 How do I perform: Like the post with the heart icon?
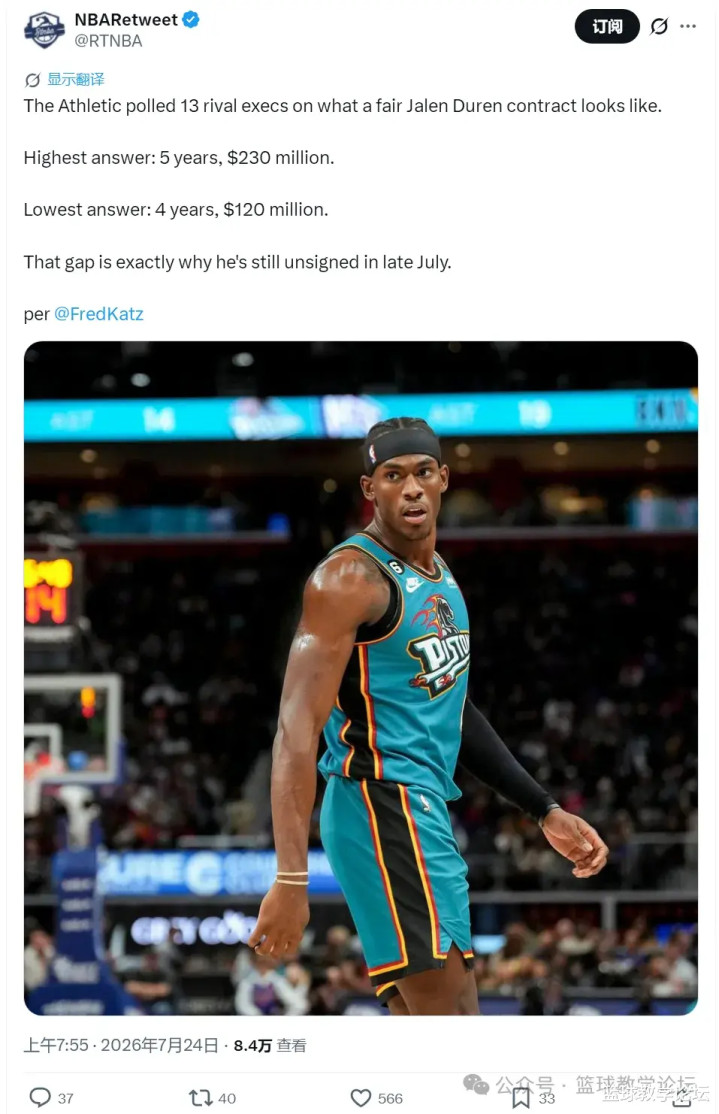click(361, 1098)
